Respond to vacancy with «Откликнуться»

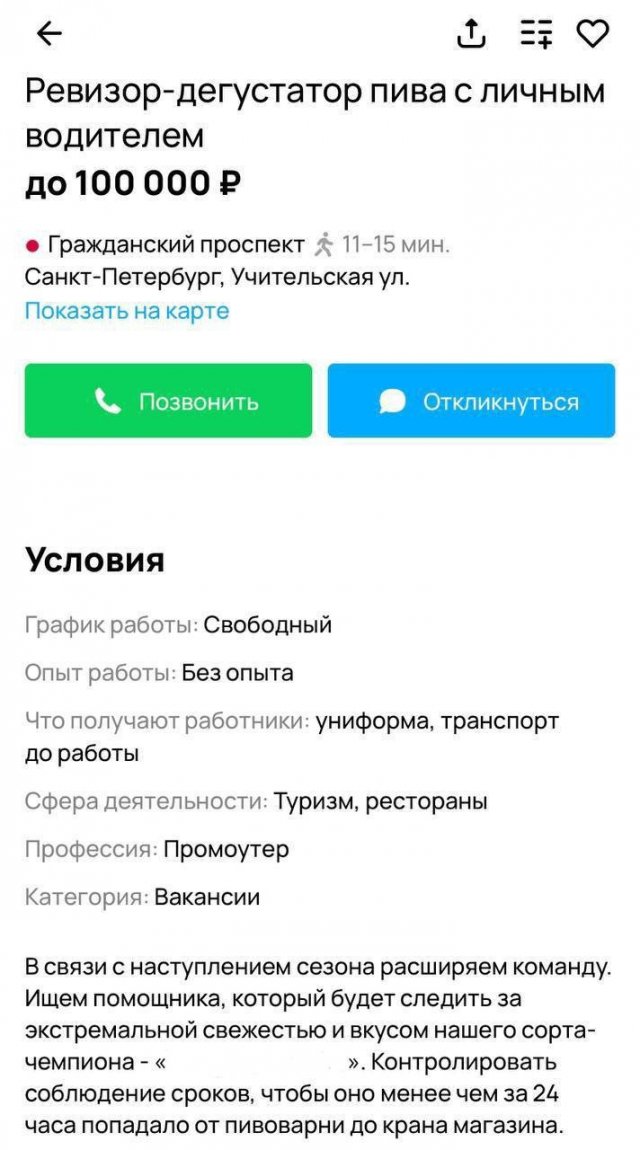pos(471,401)
